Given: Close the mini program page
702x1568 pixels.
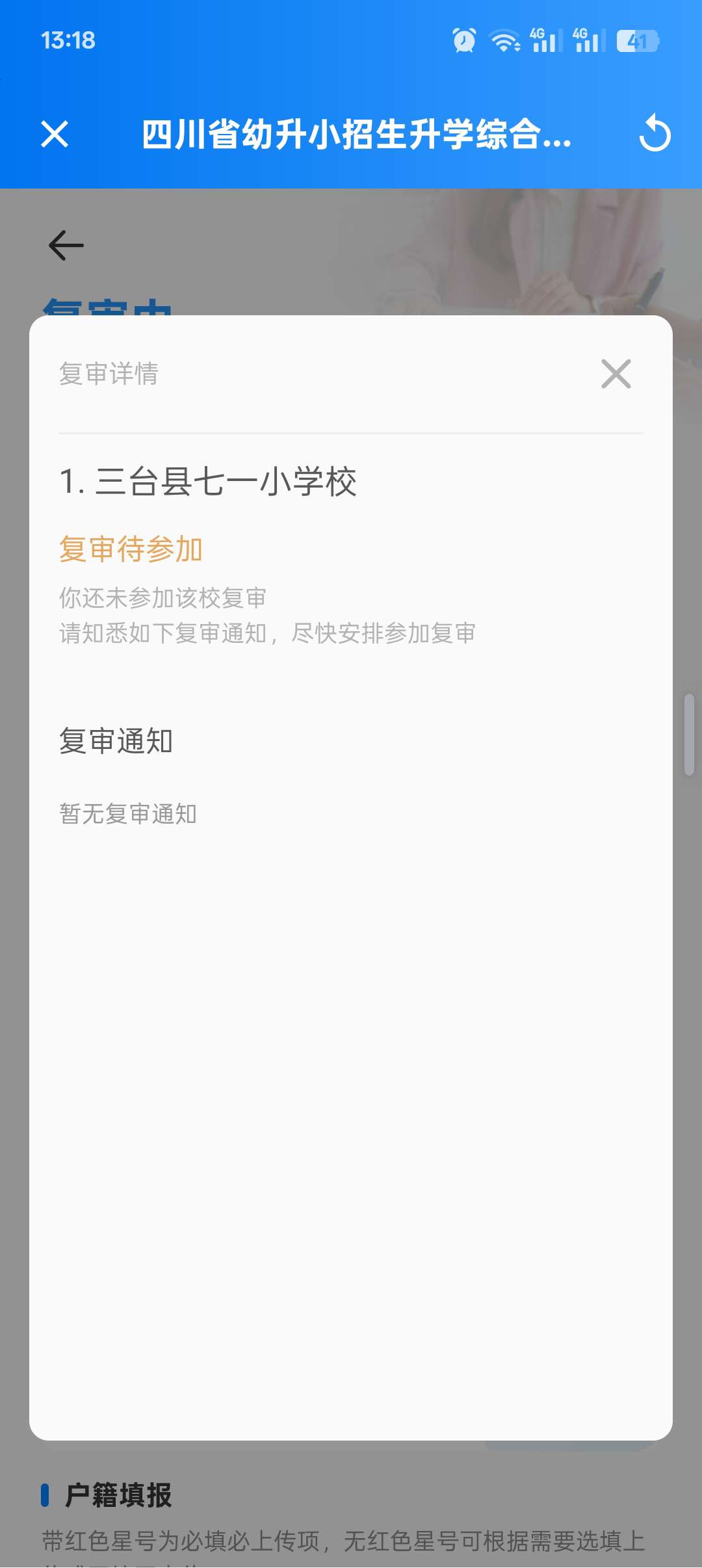Looking at the screenshot, I should tap(55, 135).
